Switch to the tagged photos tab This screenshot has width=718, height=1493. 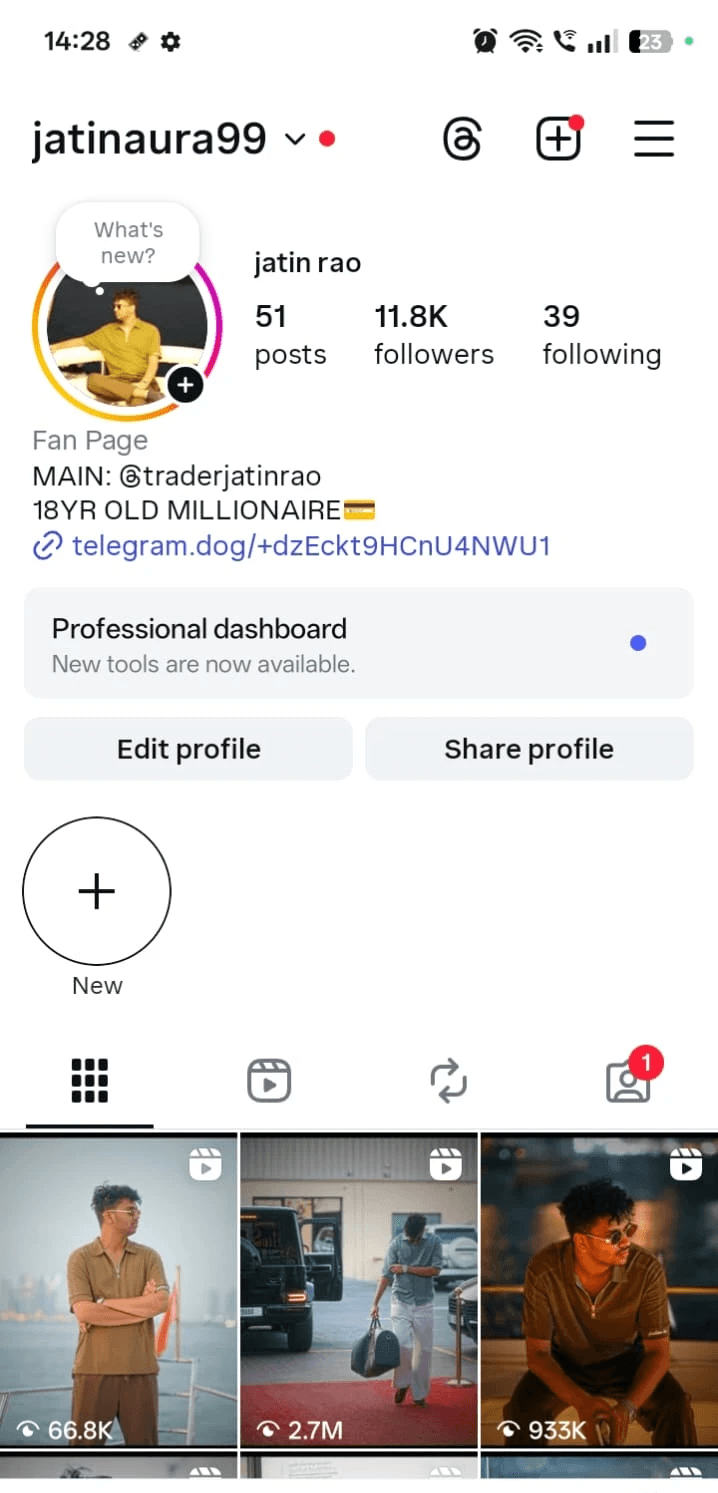628,1081
